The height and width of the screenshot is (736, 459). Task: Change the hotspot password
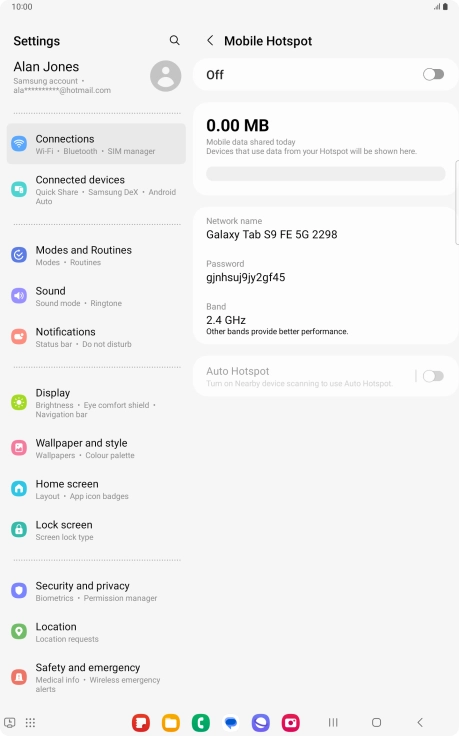tap(325, 271)
